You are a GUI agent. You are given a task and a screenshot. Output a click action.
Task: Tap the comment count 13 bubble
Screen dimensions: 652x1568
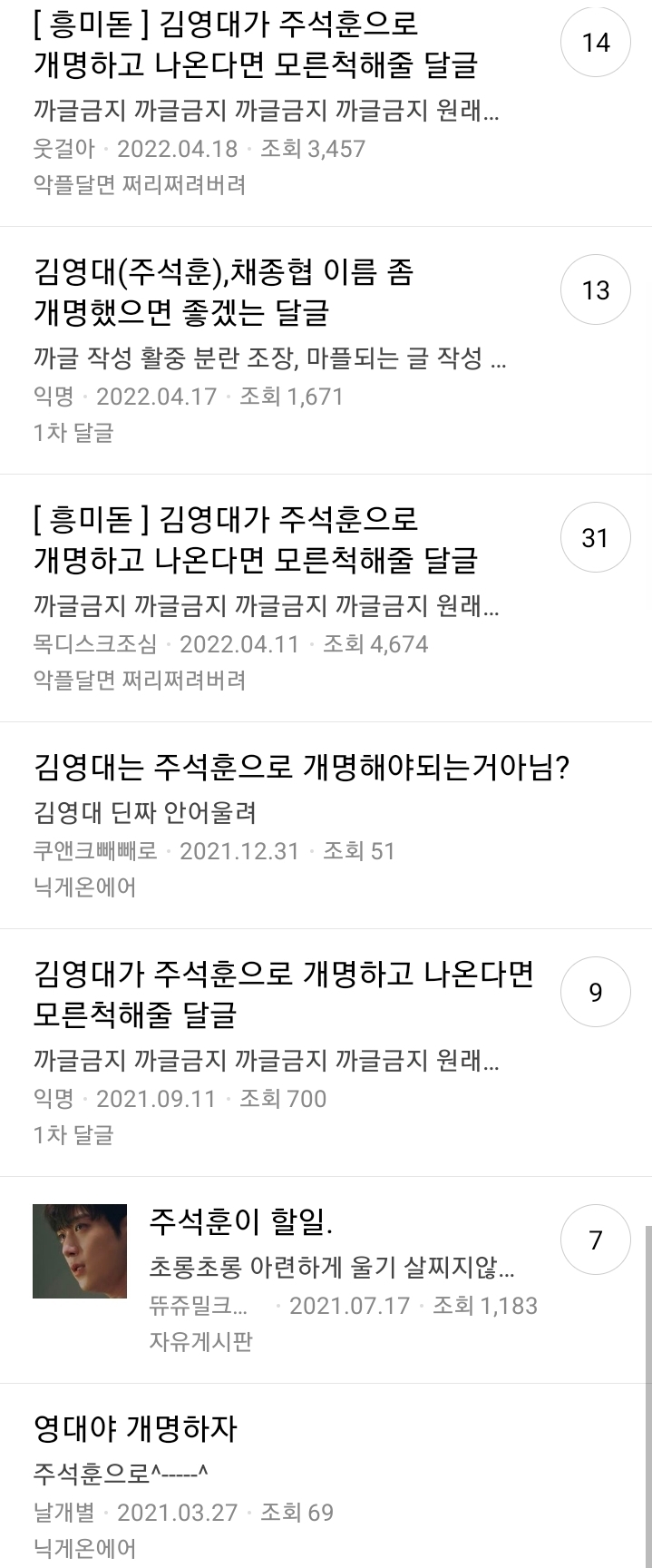click(596, 290)
